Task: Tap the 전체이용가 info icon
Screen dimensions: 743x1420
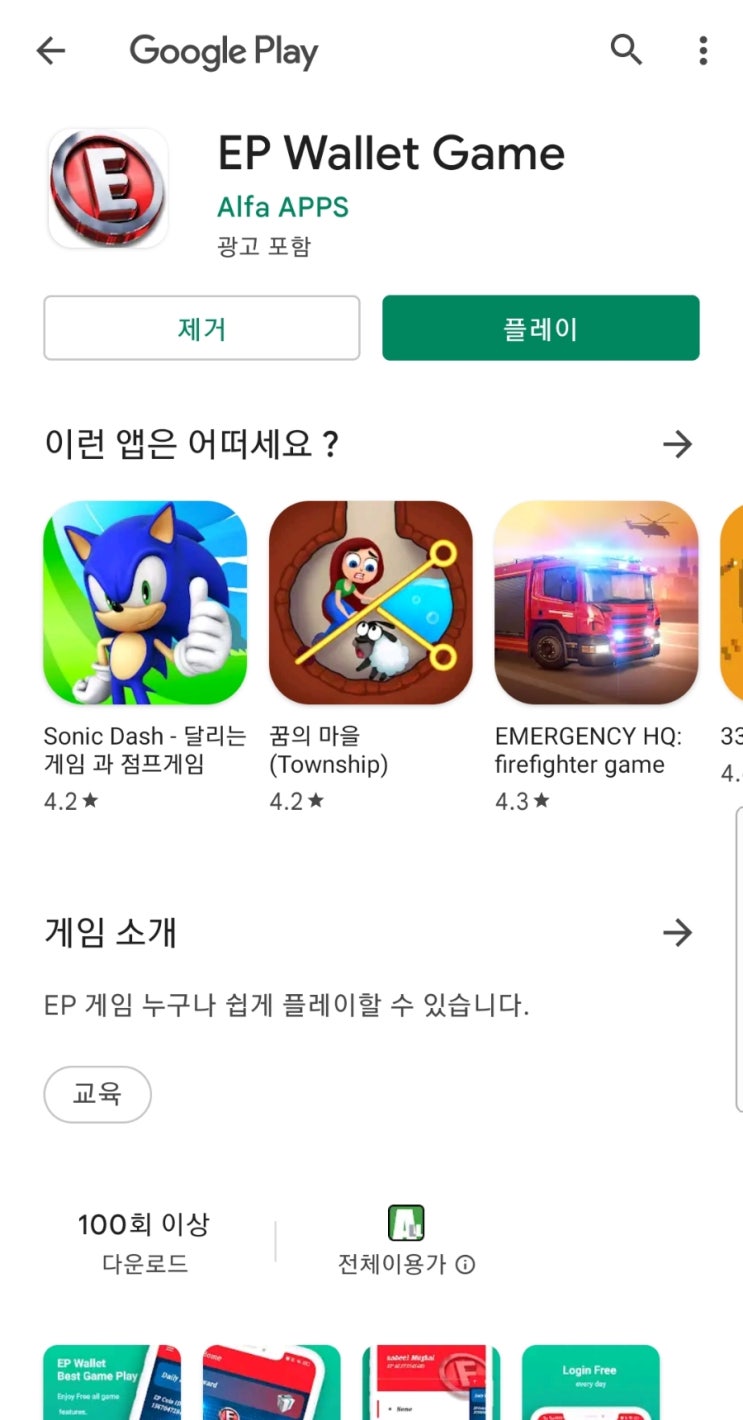Action: 465,1265
